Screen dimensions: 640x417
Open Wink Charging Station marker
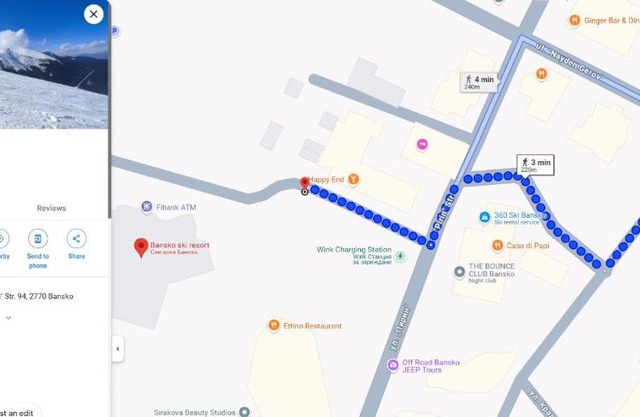401,256
